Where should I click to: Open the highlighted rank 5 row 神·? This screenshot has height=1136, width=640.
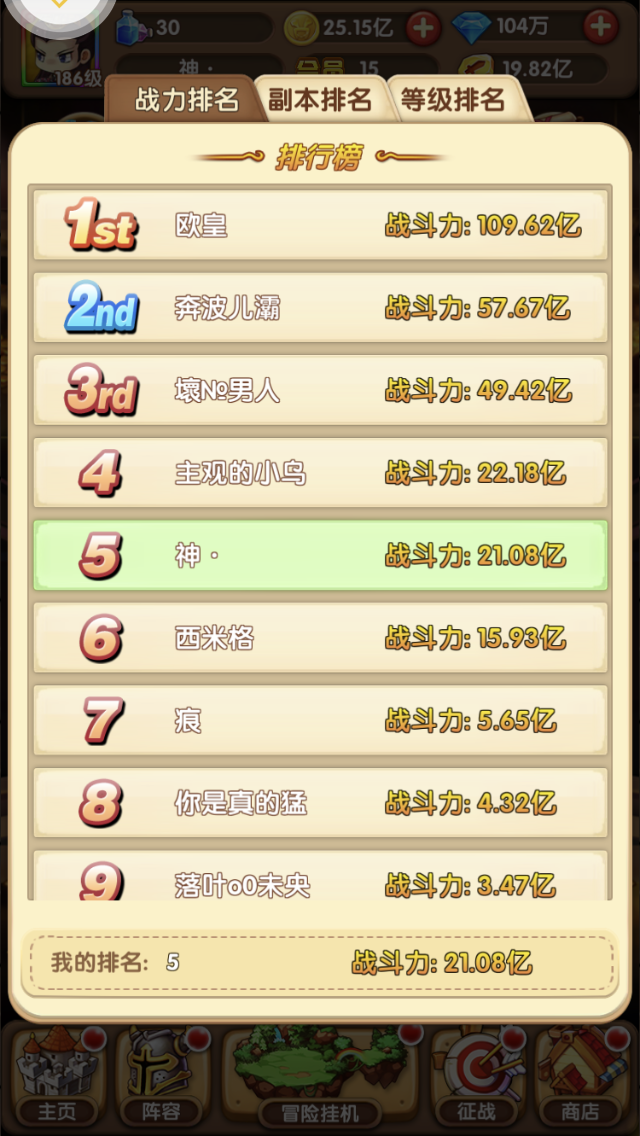320,556
